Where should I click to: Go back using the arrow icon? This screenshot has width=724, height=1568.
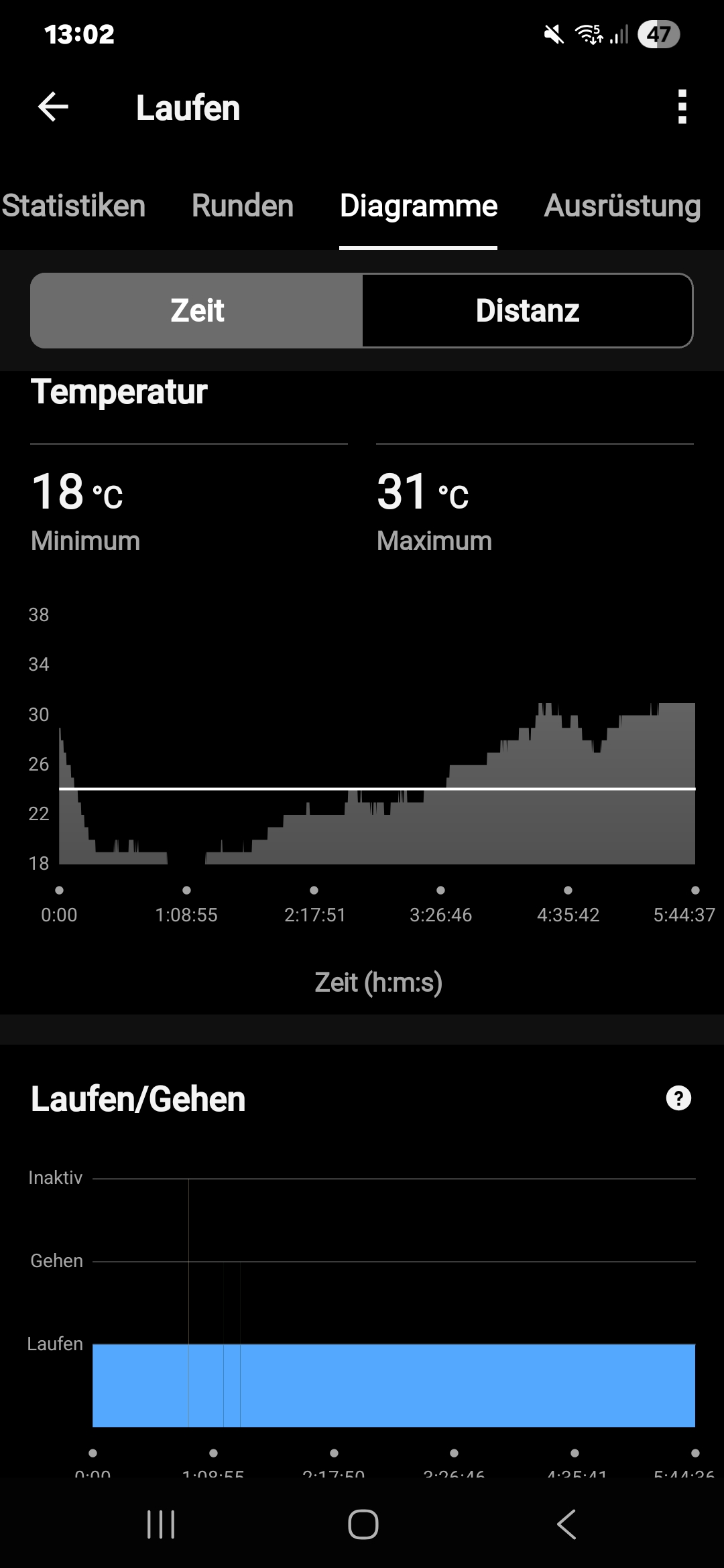point(54,107)
